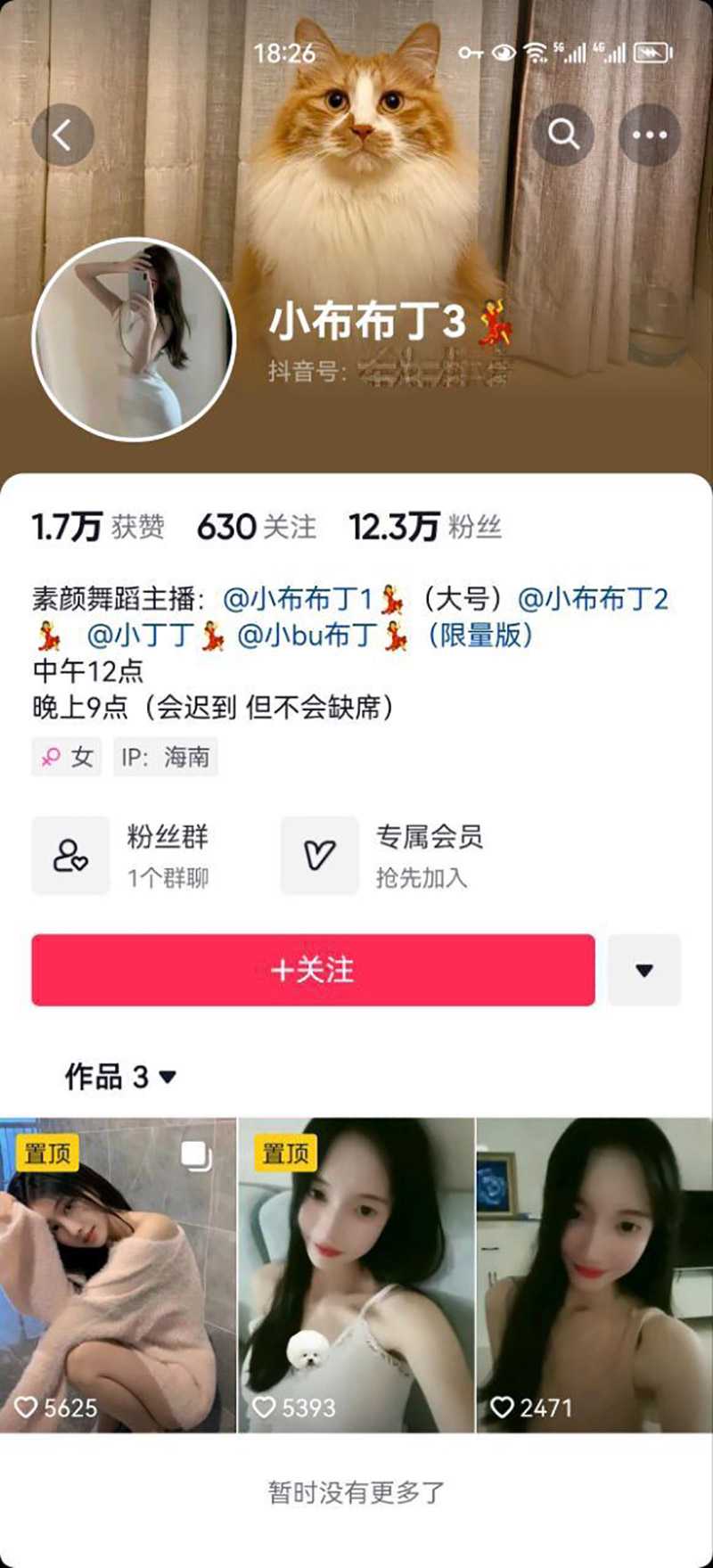Open the pinned video with 5393 likes
Image resolution: width=713 pixels, height=1568 pixels.
coord(356,1275)
